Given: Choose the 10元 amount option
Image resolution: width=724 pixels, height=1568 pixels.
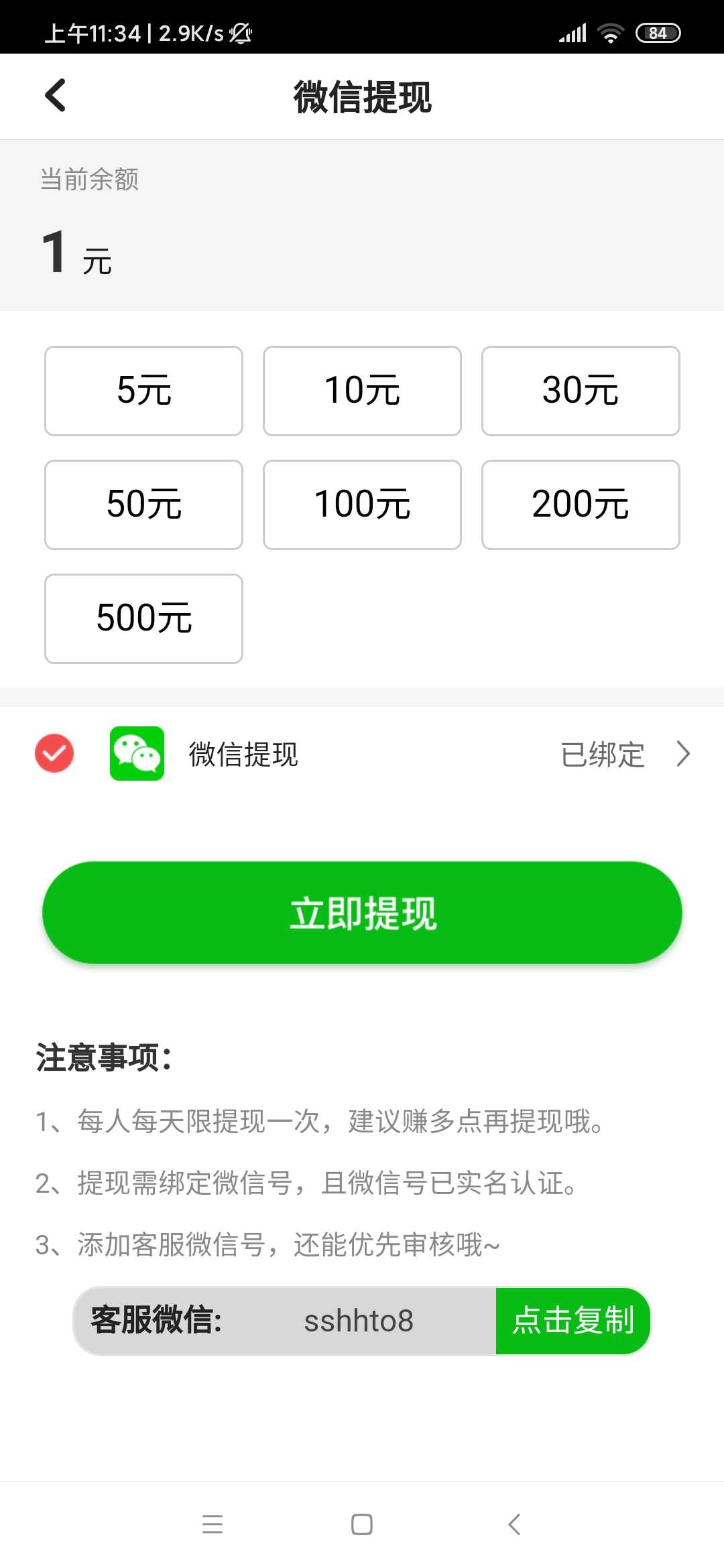Looking at the screenshot, I should tap(362, 391).
